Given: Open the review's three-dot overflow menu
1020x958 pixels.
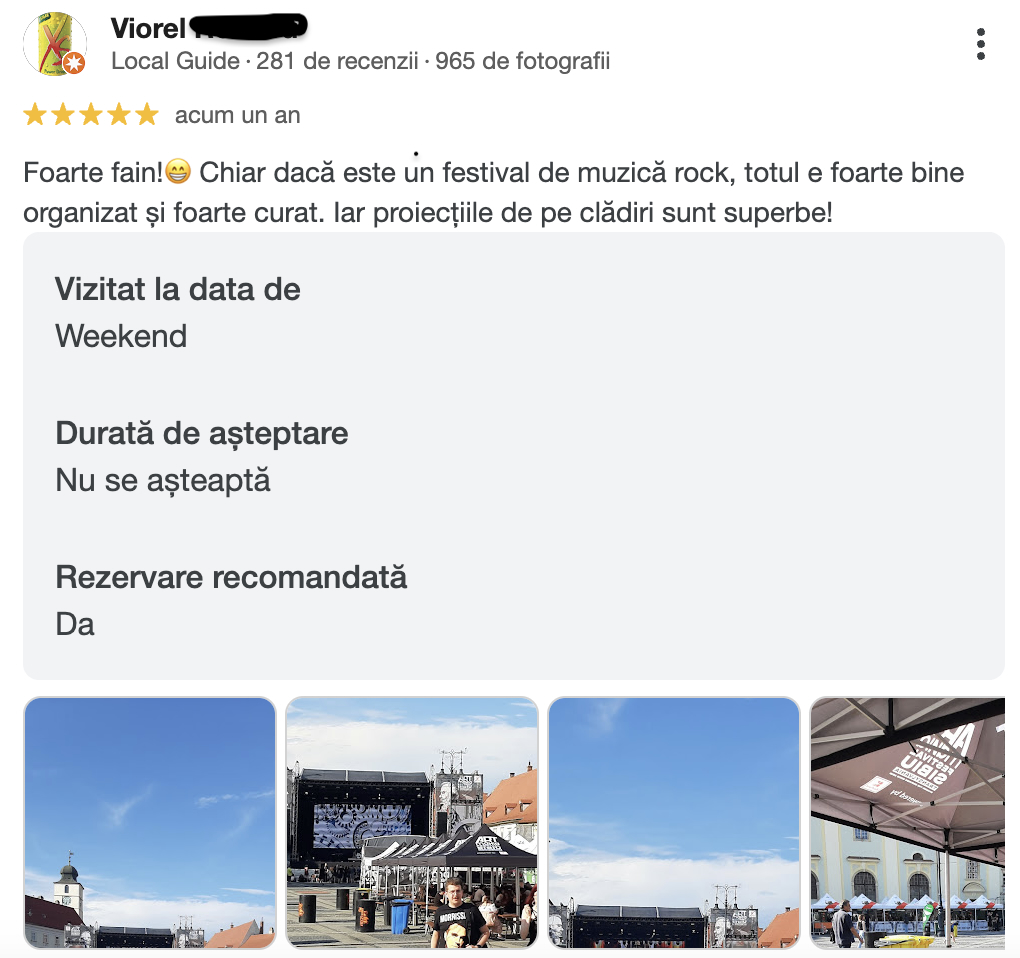Looking at the screenshot, I should click(x=981, y=44).
